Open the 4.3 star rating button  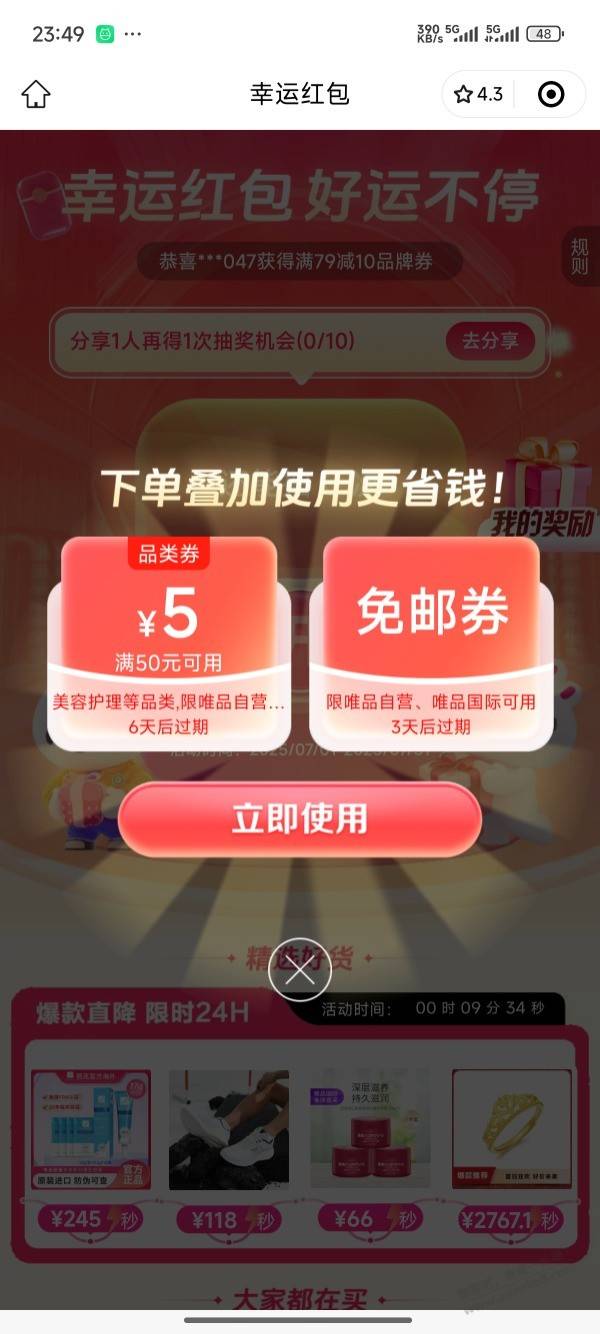point(479,94)
